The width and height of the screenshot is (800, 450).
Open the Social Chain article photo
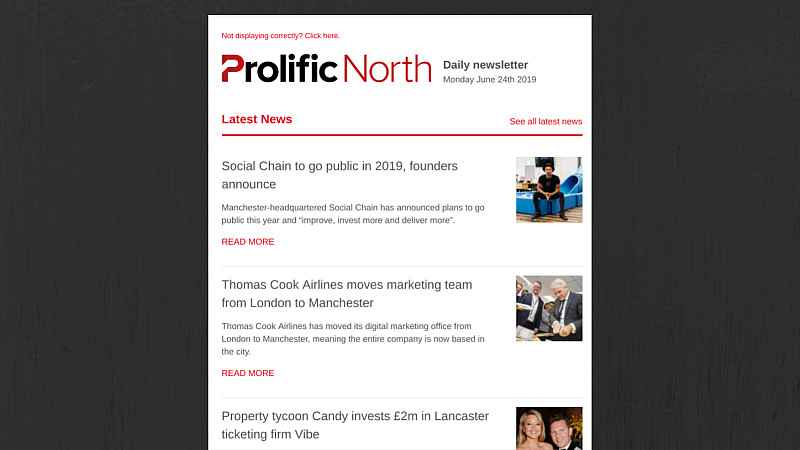548,189
